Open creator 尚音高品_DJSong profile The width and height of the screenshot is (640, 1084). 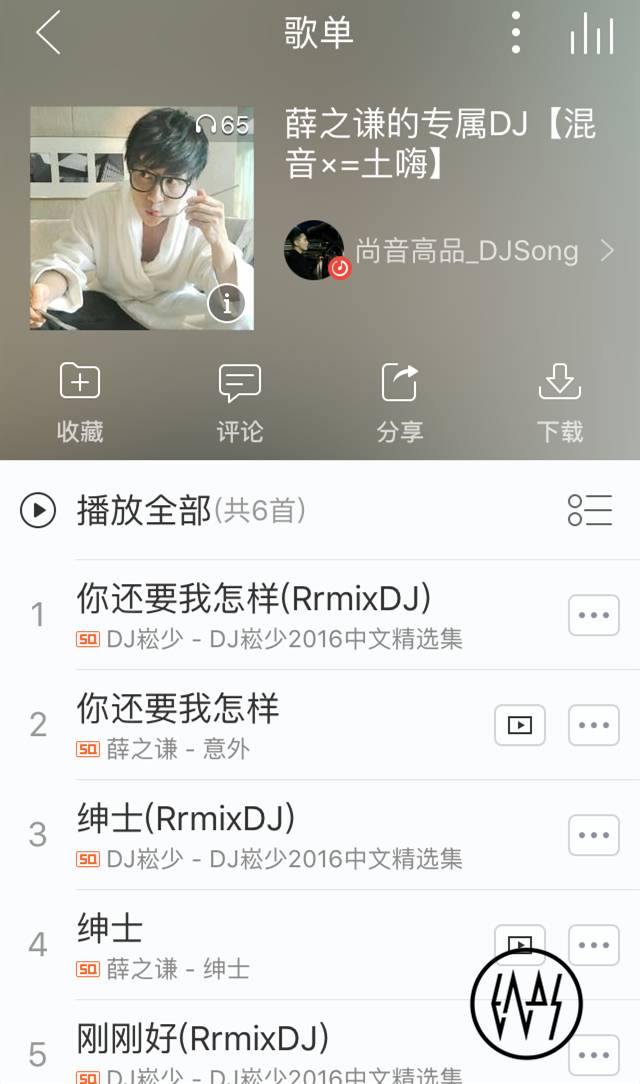click(450, 250)
